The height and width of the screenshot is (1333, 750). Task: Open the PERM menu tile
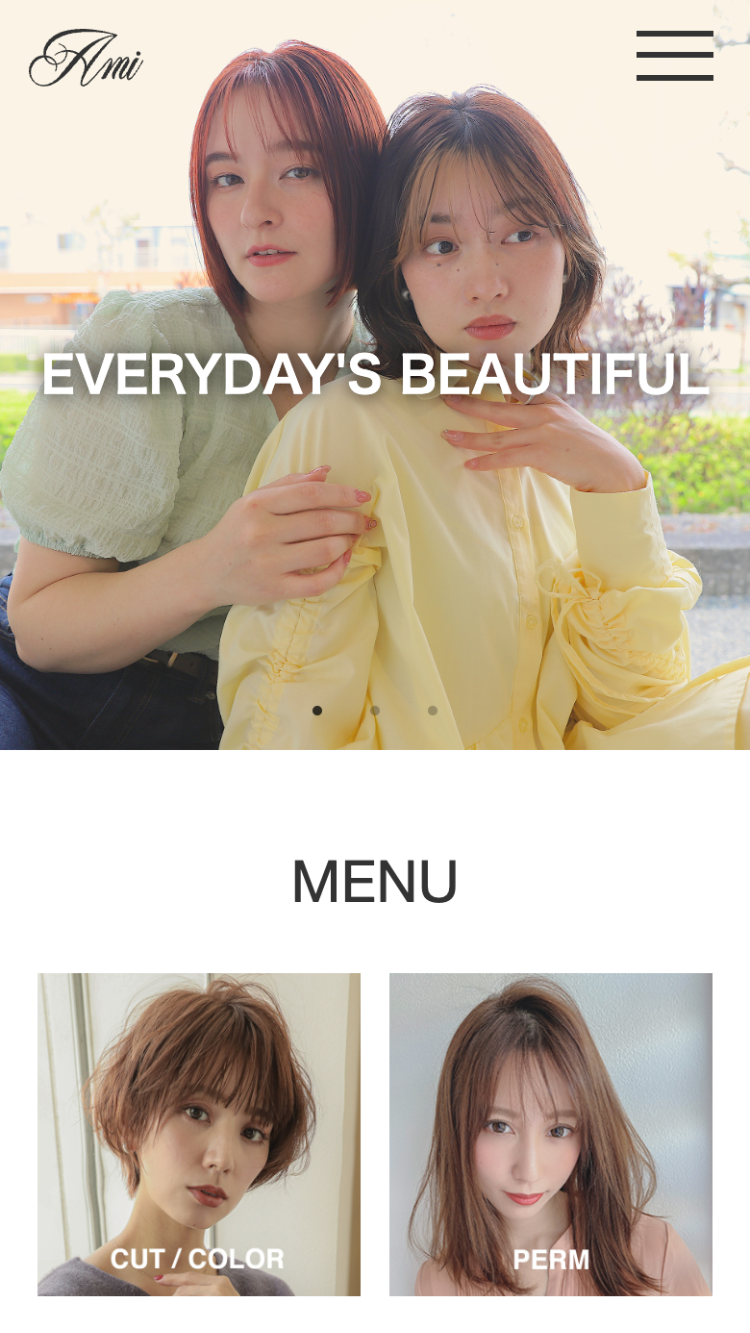(x=551, y=1134)
